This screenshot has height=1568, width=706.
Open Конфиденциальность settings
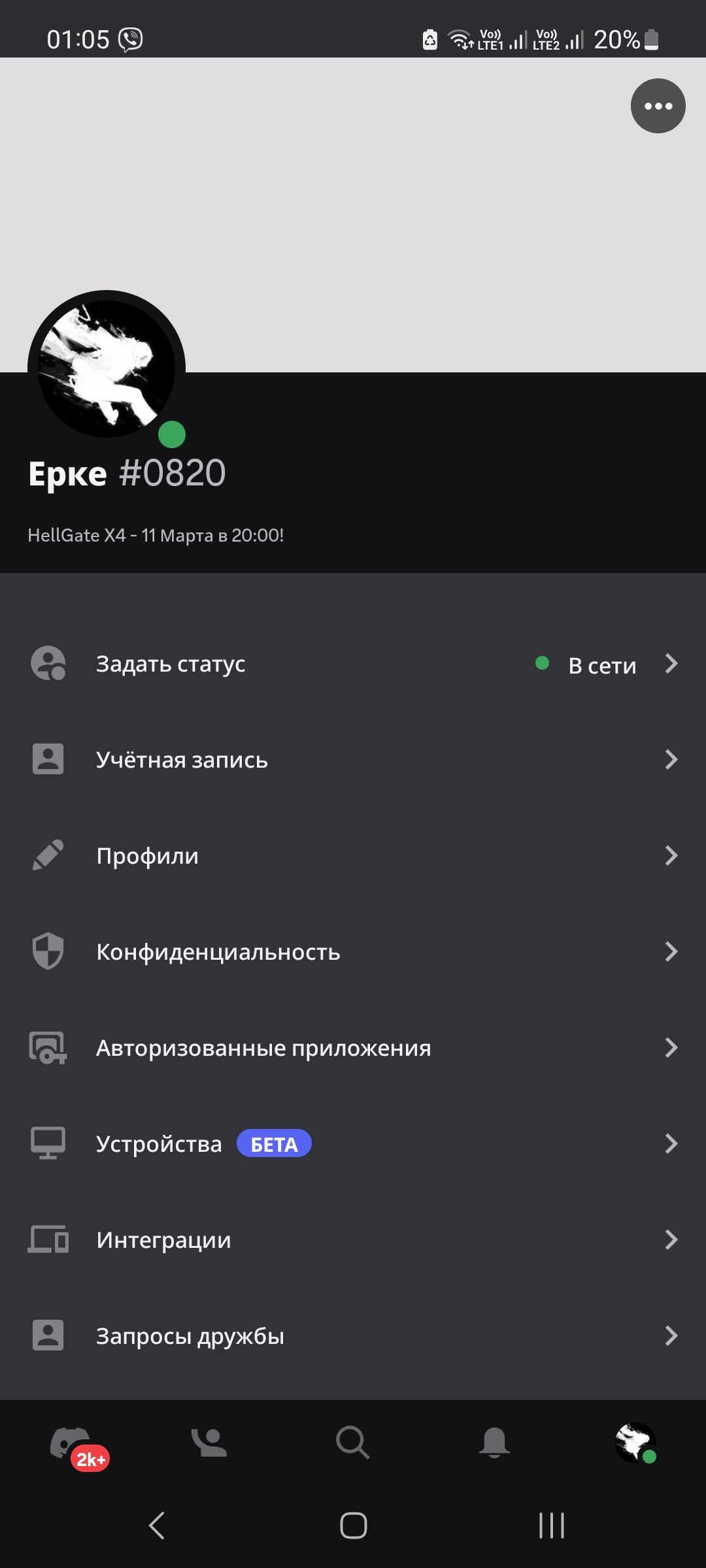pos(353,952)
